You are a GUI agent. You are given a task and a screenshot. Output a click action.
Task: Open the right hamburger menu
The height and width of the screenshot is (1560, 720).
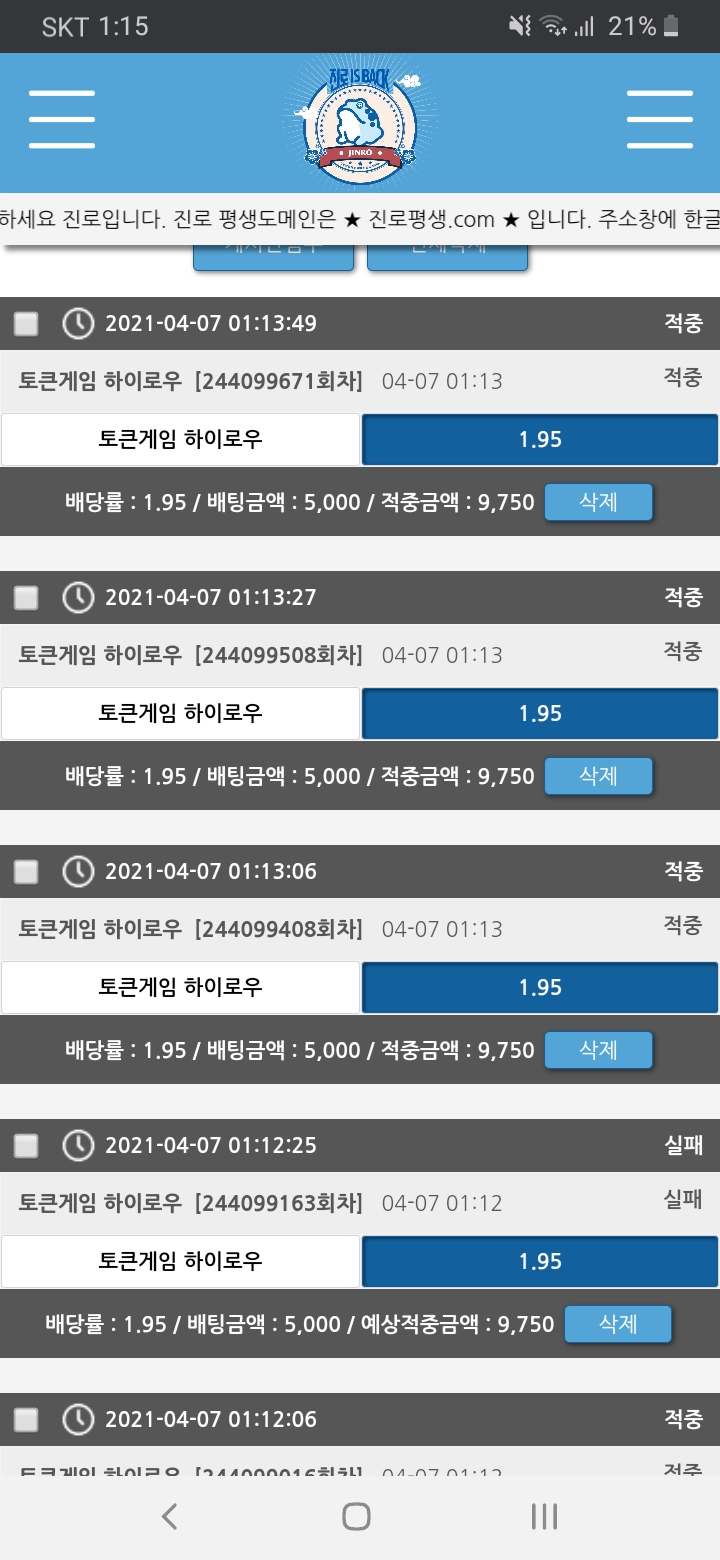pos(659,120)
